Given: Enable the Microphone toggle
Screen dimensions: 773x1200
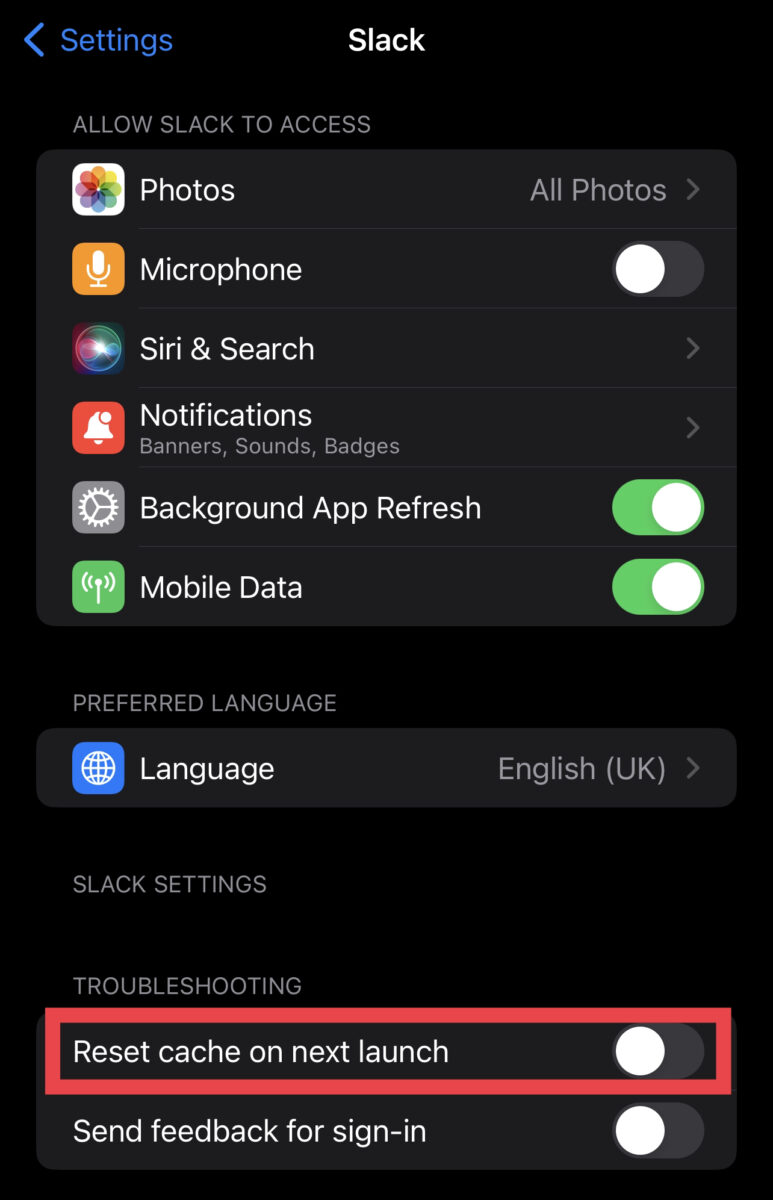Looking at the screenshot, I should [x=657, y=268].
